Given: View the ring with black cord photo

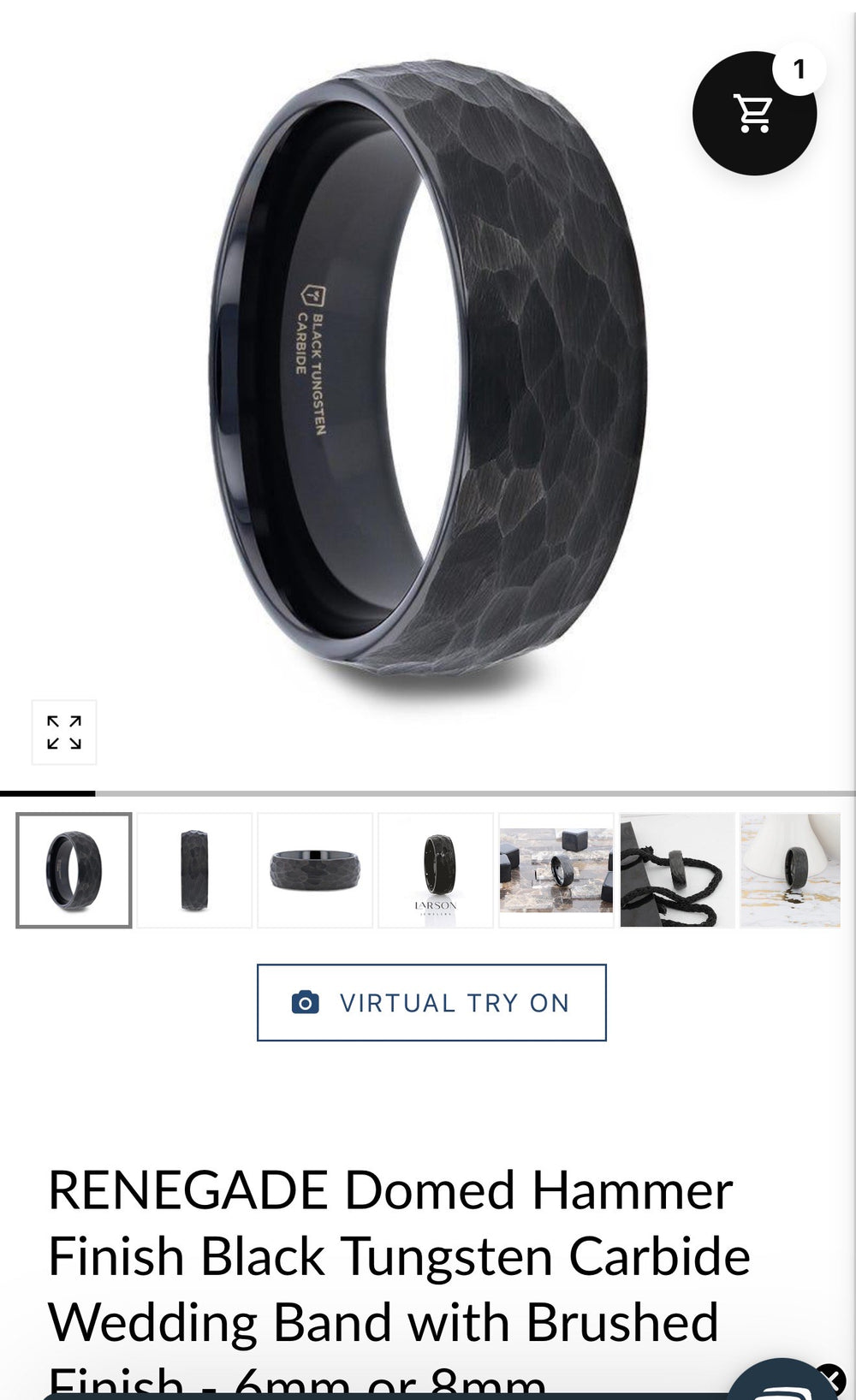Looking at the screenshot, I should 677,870.
